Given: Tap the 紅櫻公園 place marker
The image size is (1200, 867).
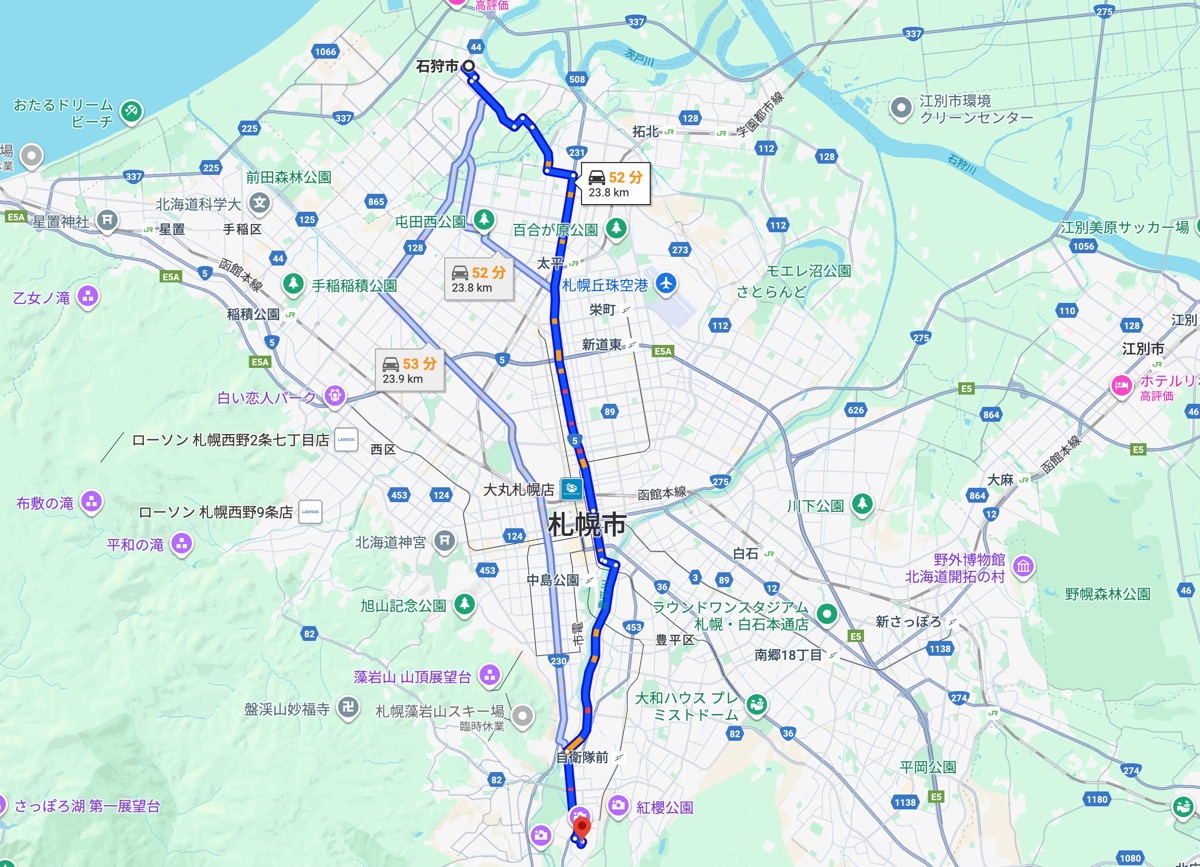Looking at the screenshot, I should [619, 806].
